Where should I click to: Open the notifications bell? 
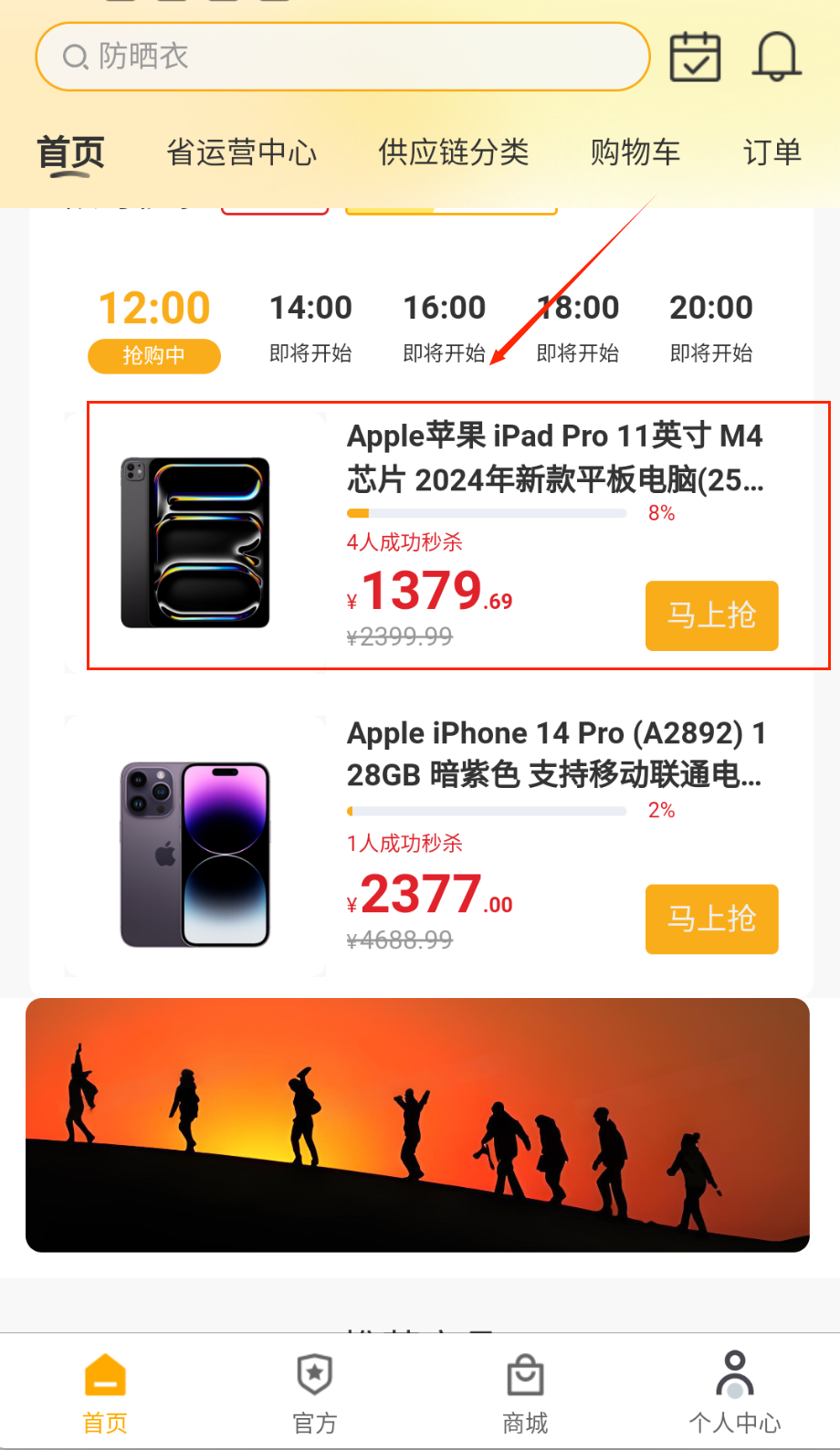click(776, 57)
